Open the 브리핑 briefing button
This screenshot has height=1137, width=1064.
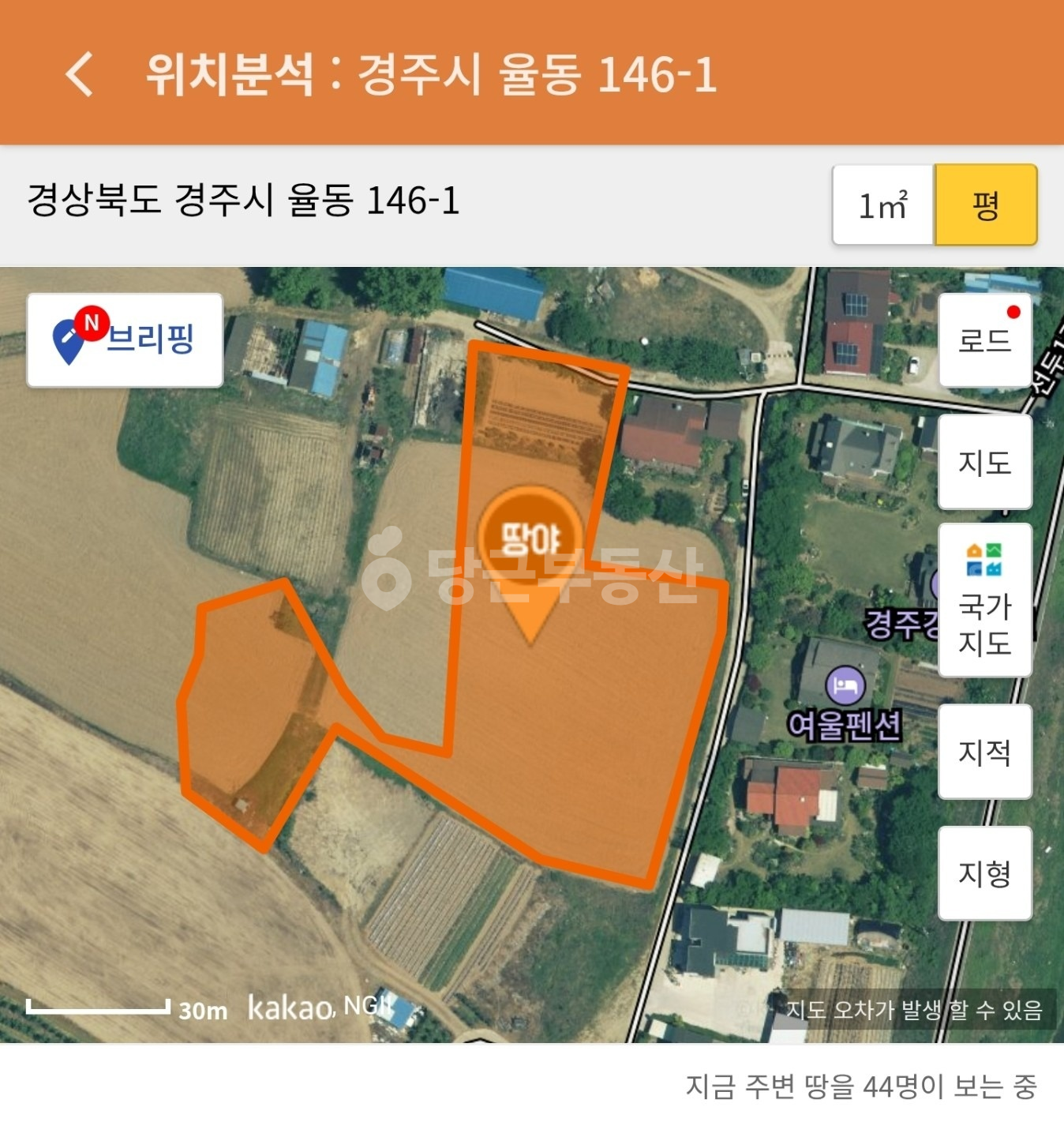pyautogui.click(x=125, y=340)
